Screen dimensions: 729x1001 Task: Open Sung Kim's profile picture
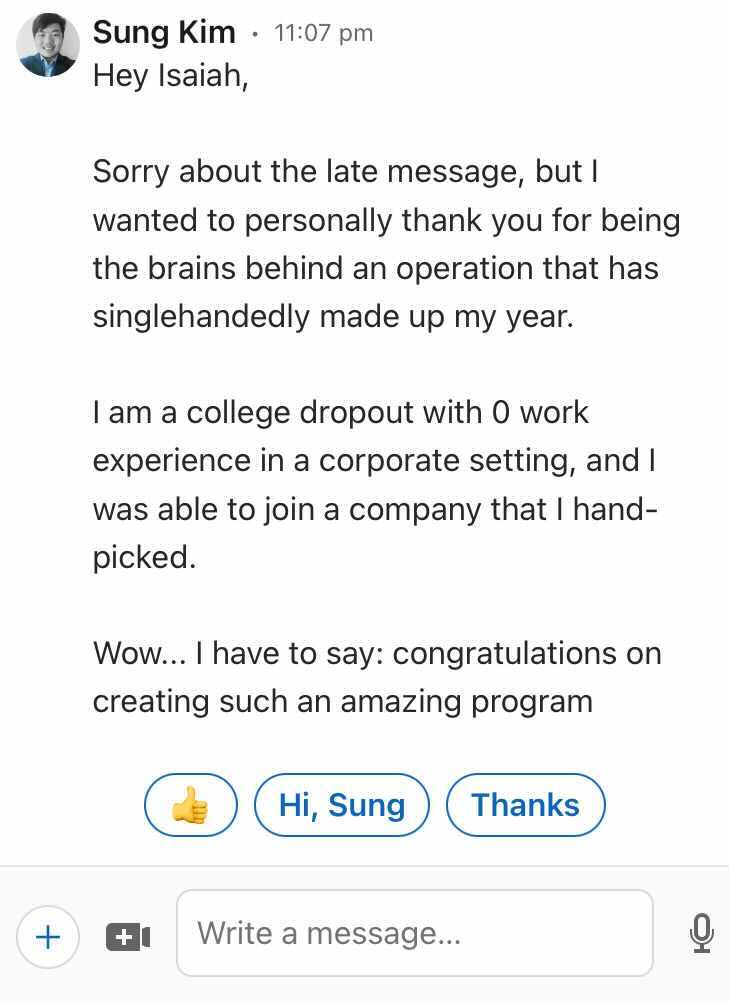(x=48, y=45)
